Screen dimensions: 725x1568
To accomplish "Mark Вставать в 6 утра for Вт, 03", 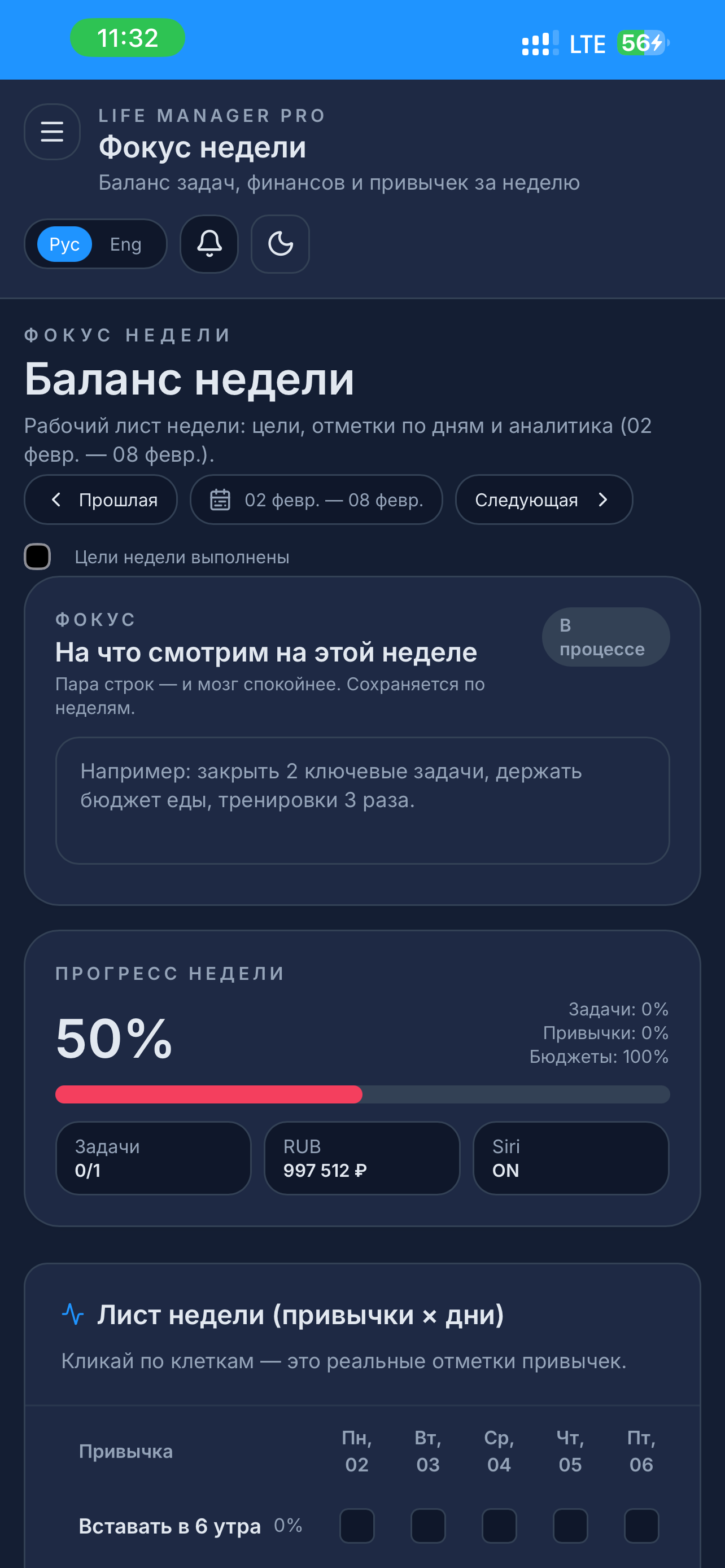I will (x=428, y=1526).
